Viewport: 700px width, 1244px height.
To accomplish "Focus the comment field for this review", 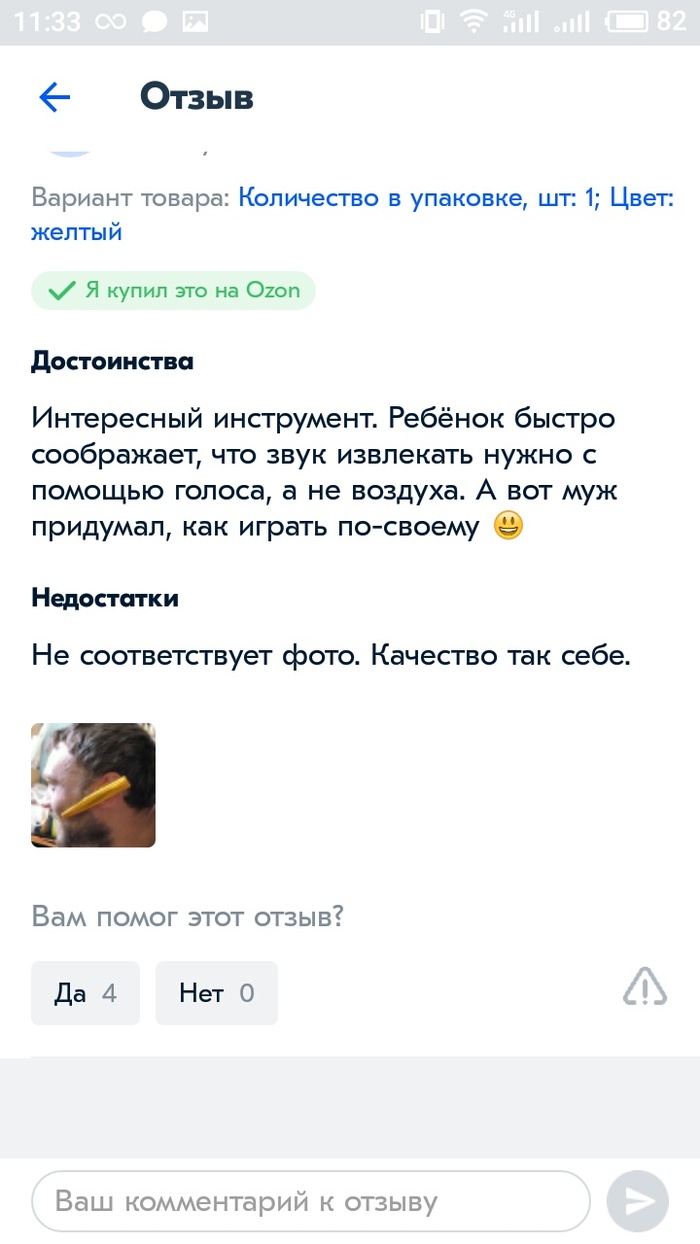I will click(x=310, y=1201).
